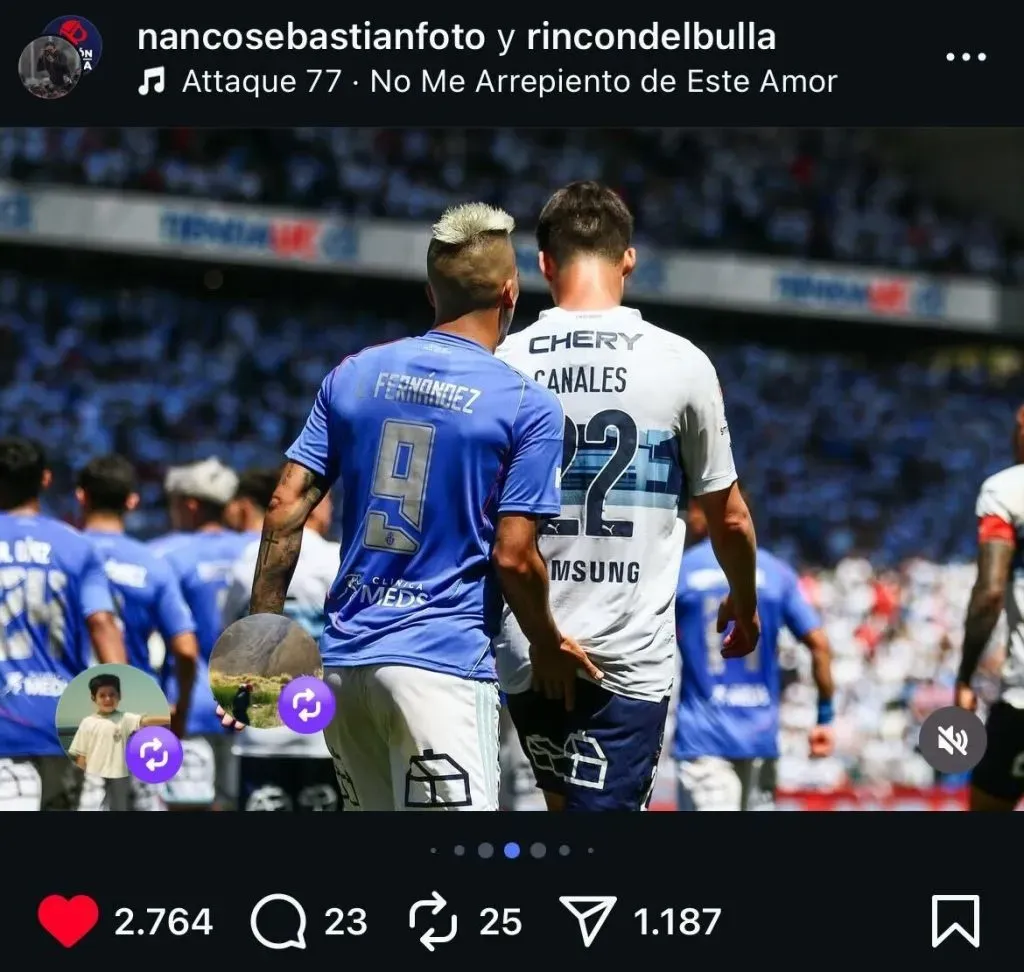Tap the stacked profile avatars

[58, 56]
